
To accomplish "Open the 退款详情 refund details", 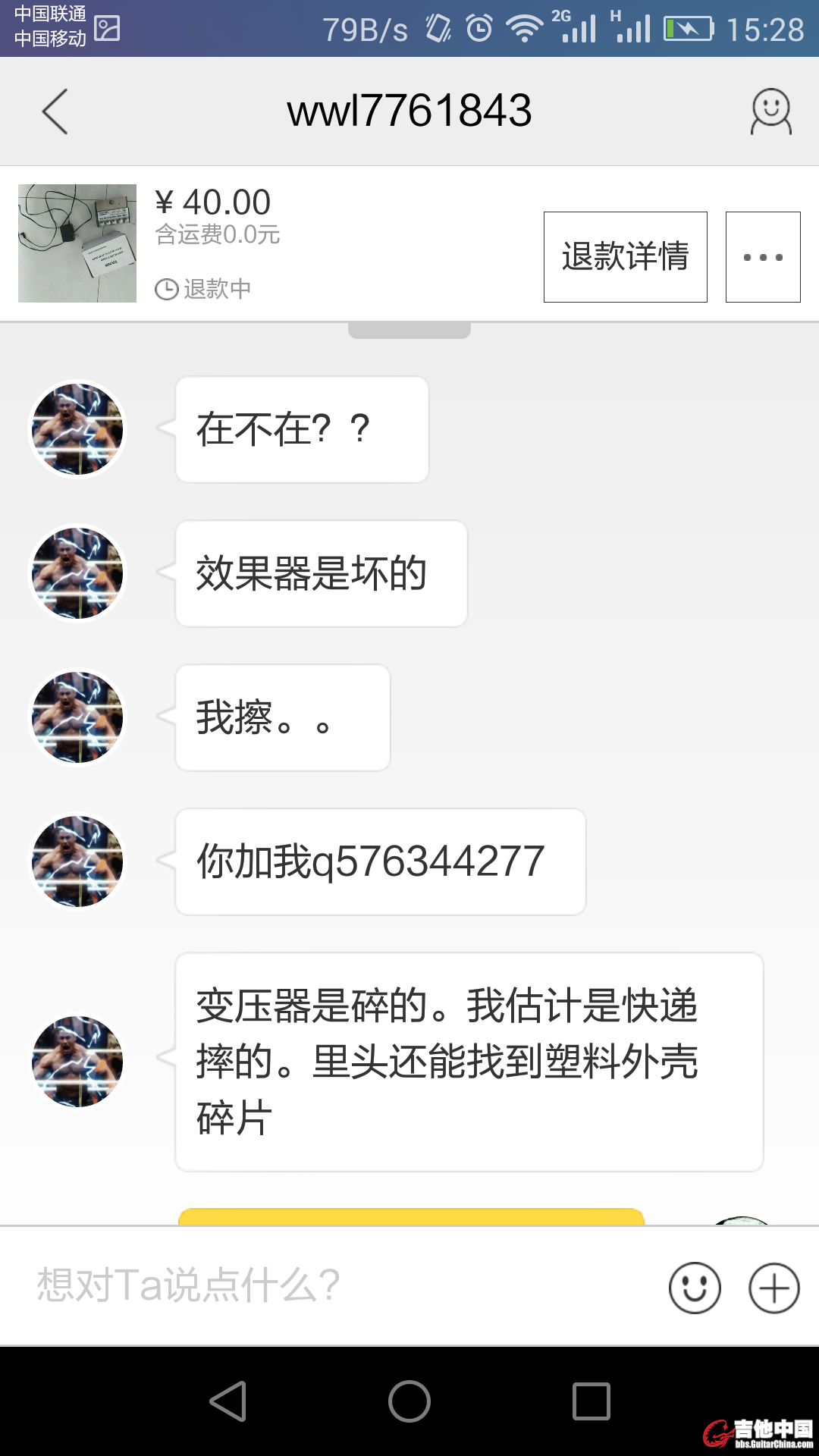I will coord(625,257).
